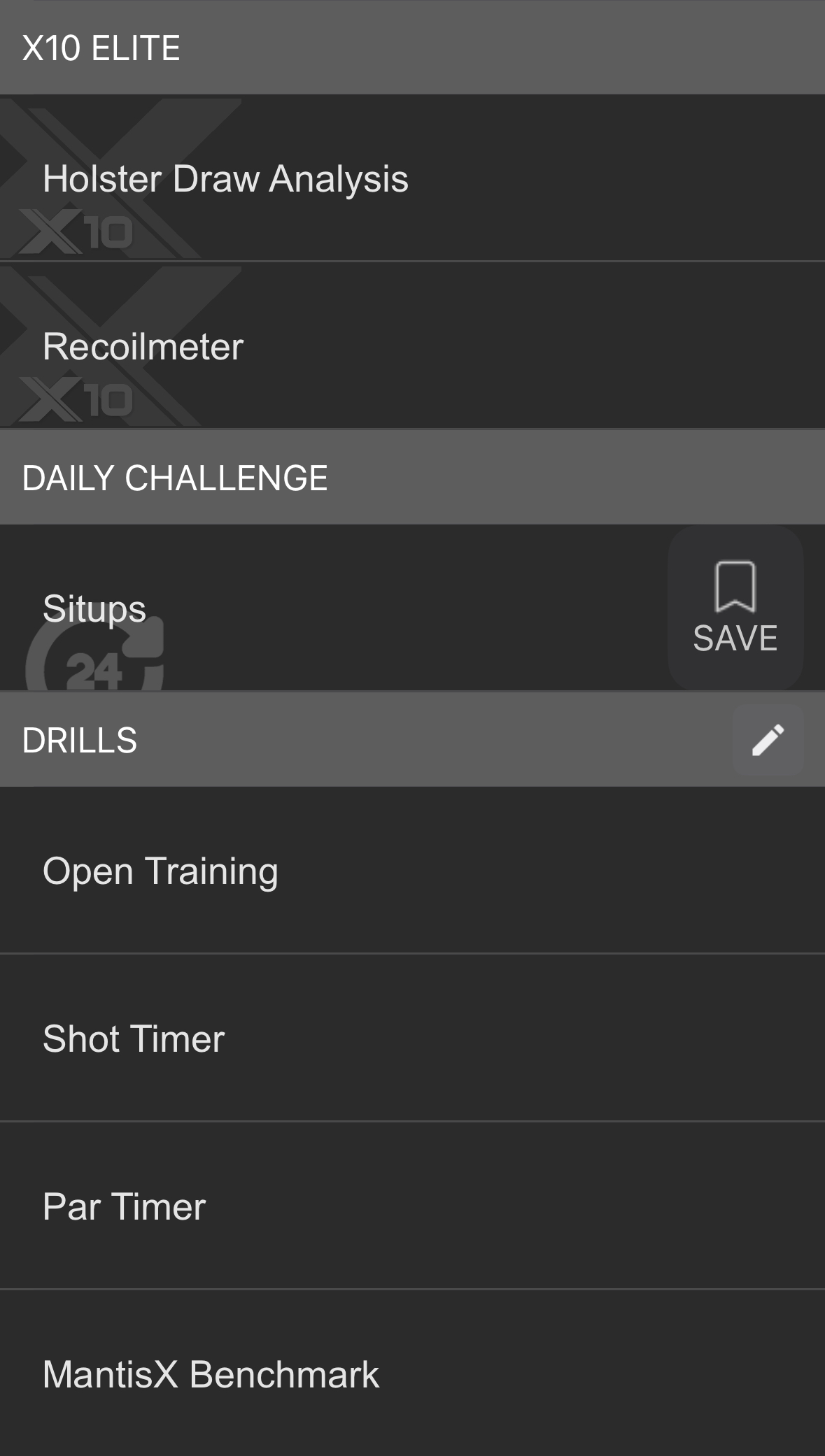Screen dimensions: 825x1456
Task: Edit the drills list with pencil icon
Action: 768,740
